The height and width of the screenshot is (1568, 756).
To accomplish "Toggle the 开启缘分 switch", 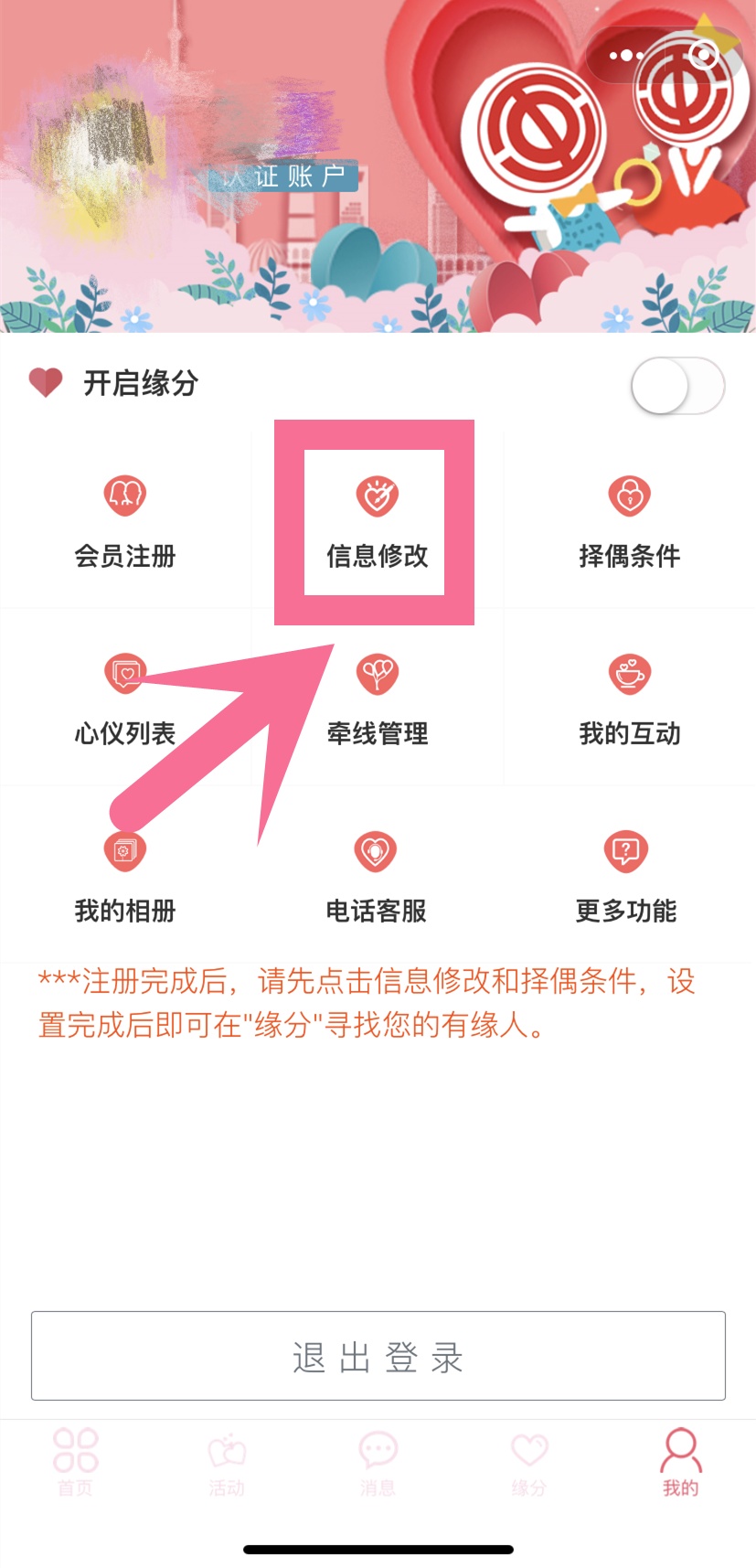I will (x=677, y=386).
